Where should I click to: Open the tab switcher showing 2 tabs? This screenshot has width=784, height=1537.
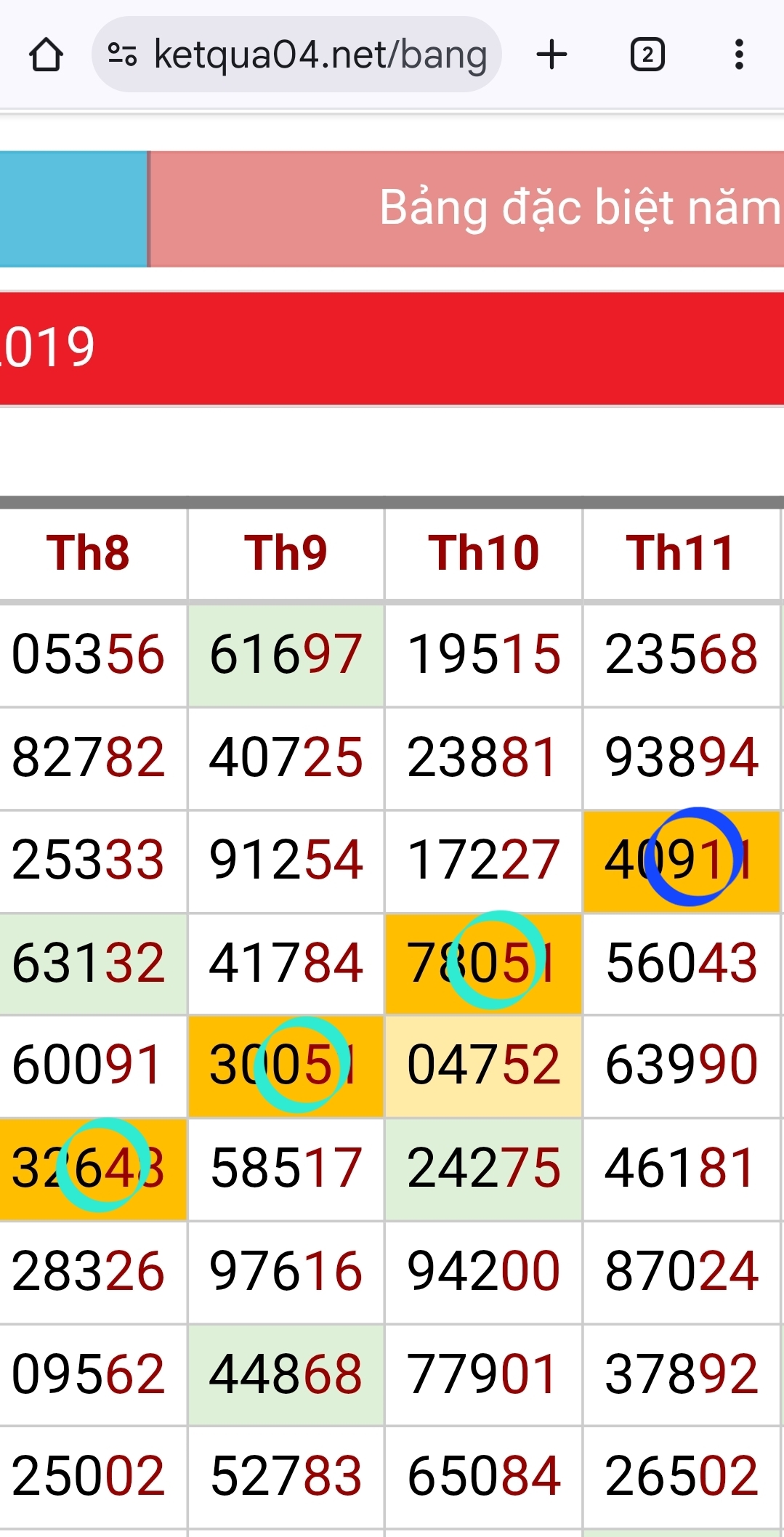coord(647,55)
